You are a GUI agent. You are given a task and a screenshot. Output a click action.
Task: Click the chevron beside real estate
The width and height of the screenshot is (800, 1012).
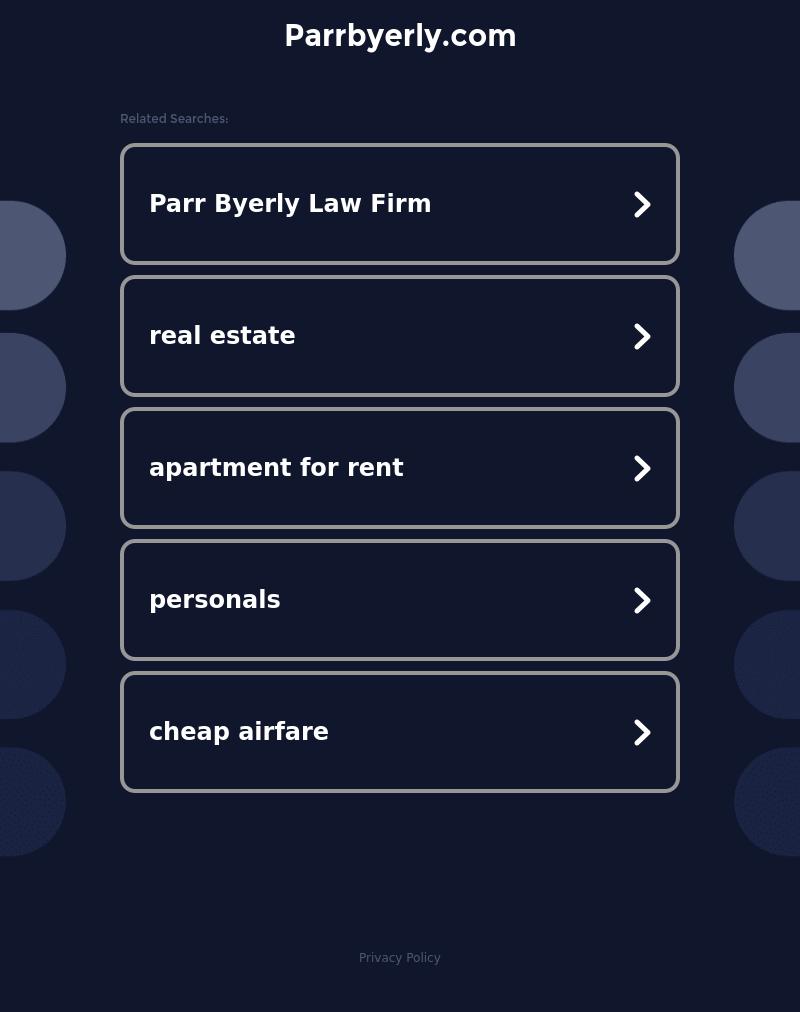[x=643, y=336]
